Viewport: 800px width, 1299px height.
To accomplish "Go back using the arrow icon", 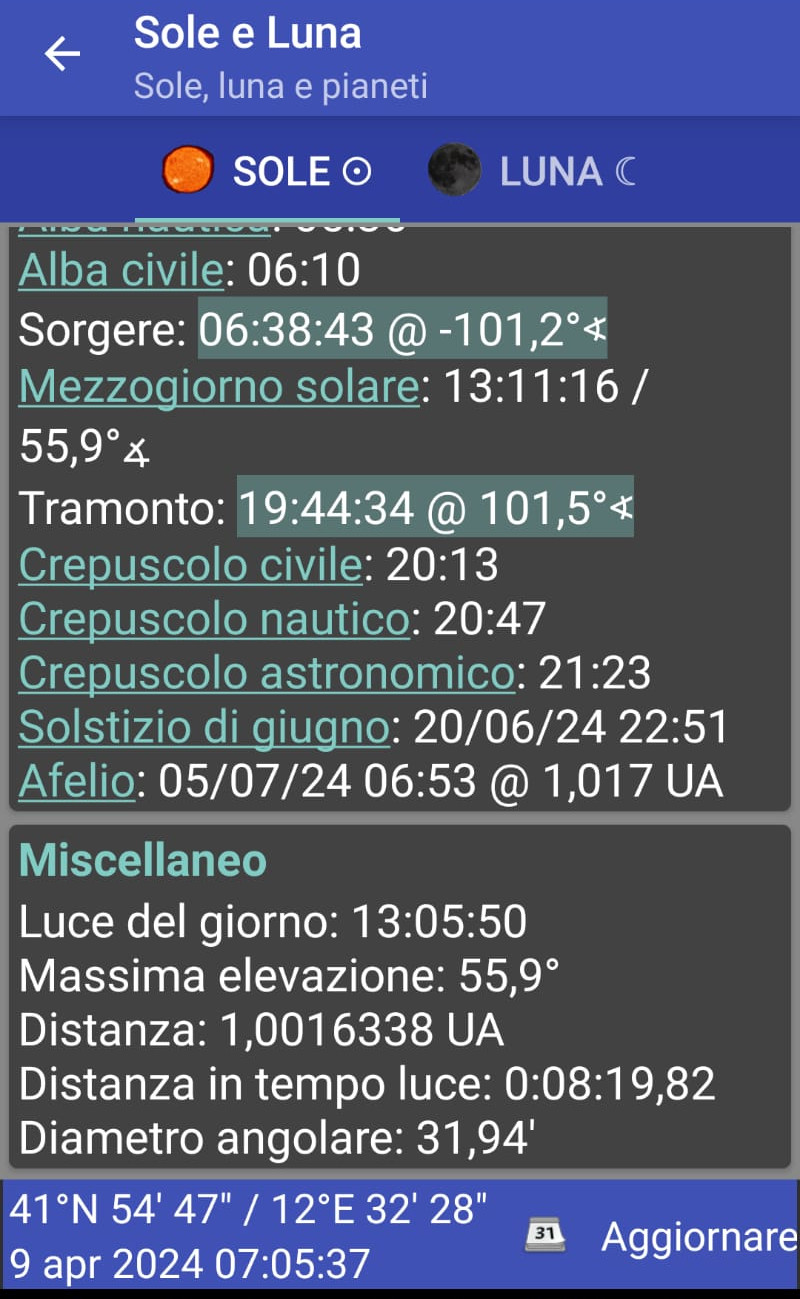I will (x=62, y=54).
